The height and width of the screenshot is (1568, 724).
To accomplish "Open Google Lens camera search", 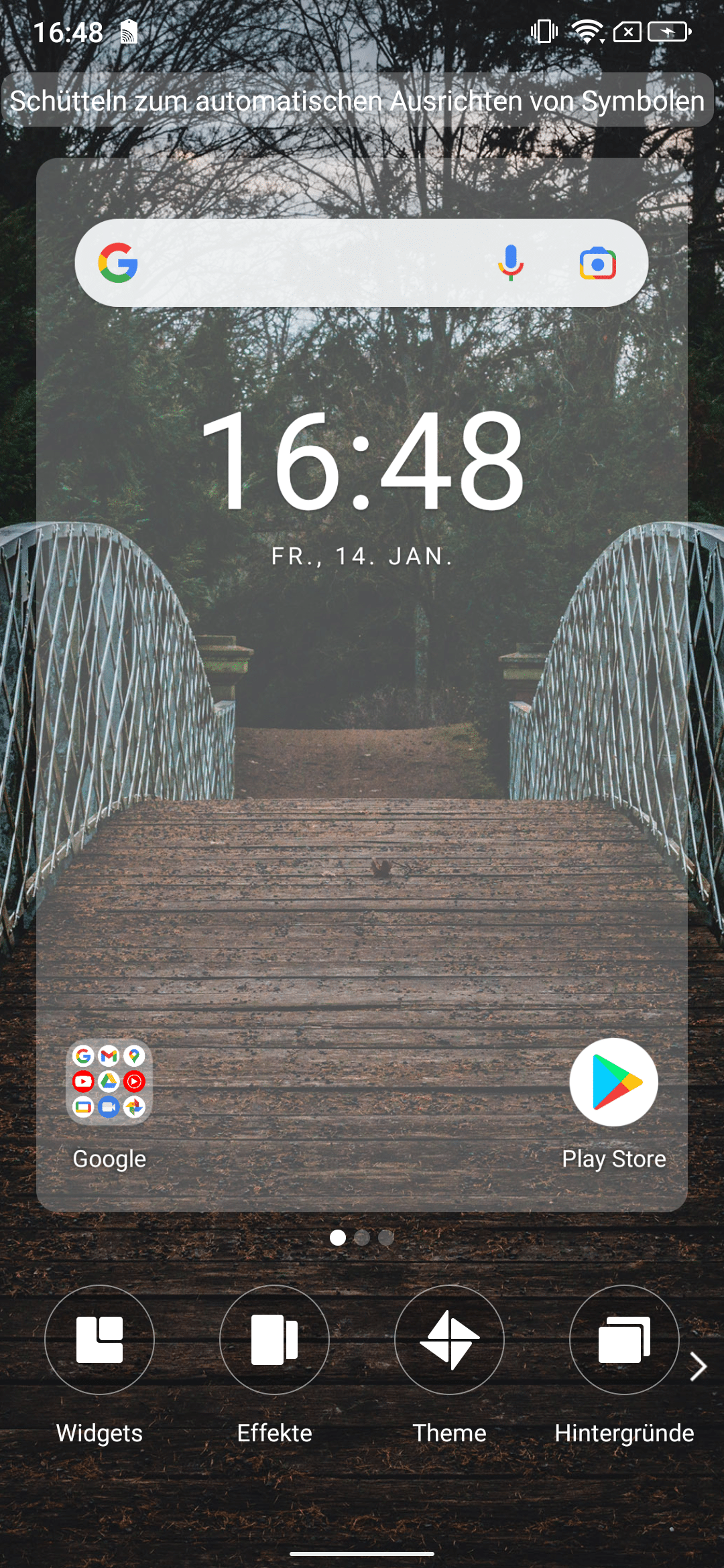I will click(598, 263).
